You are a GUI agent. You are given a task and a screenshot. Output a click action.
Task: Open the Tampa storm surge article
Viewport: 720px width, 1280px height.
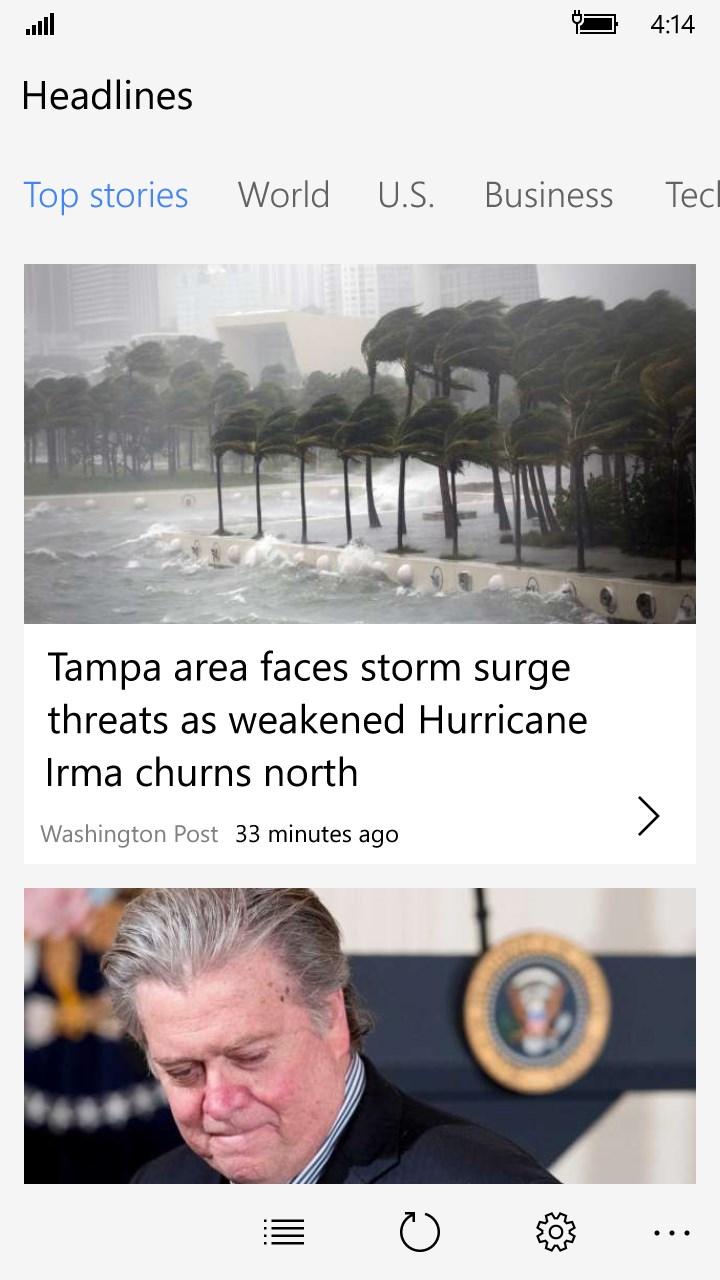point(318,719)
